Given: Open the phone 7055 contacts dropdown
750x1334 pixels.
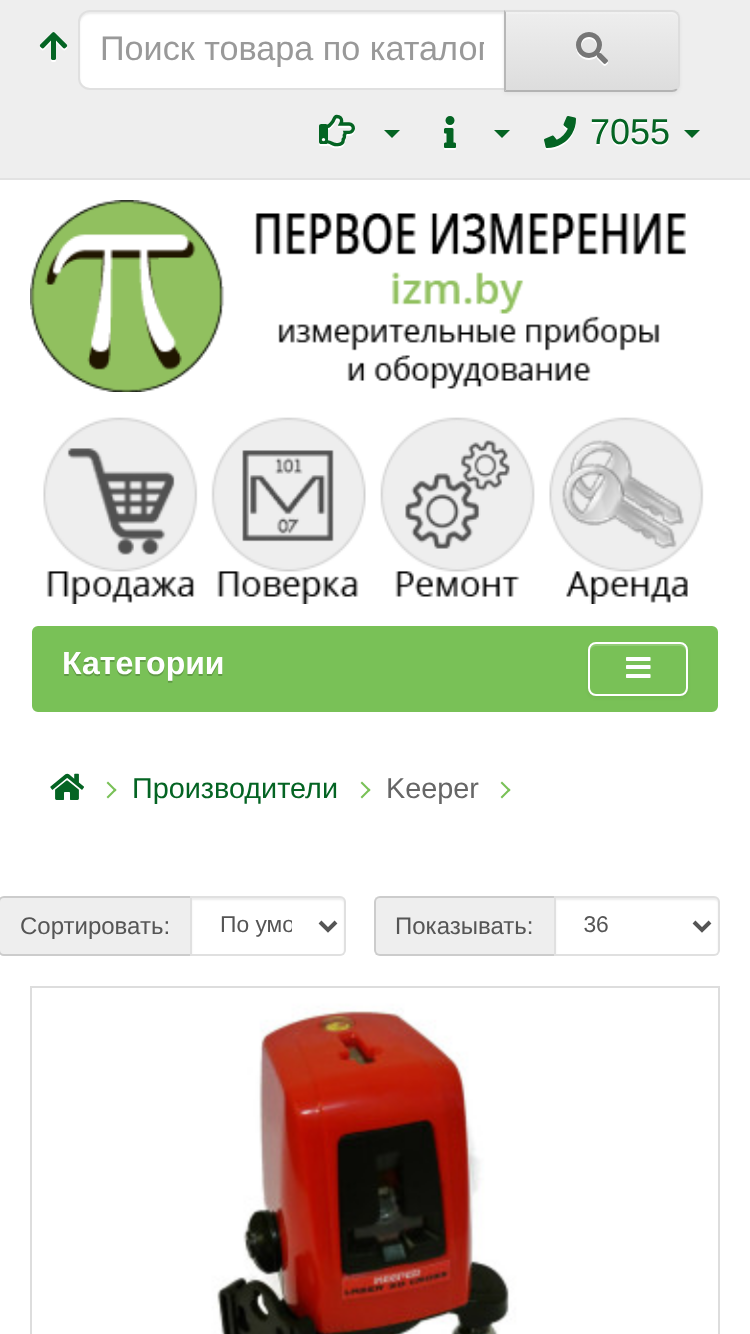Looking at the screenshot, I should pos(621,132).
